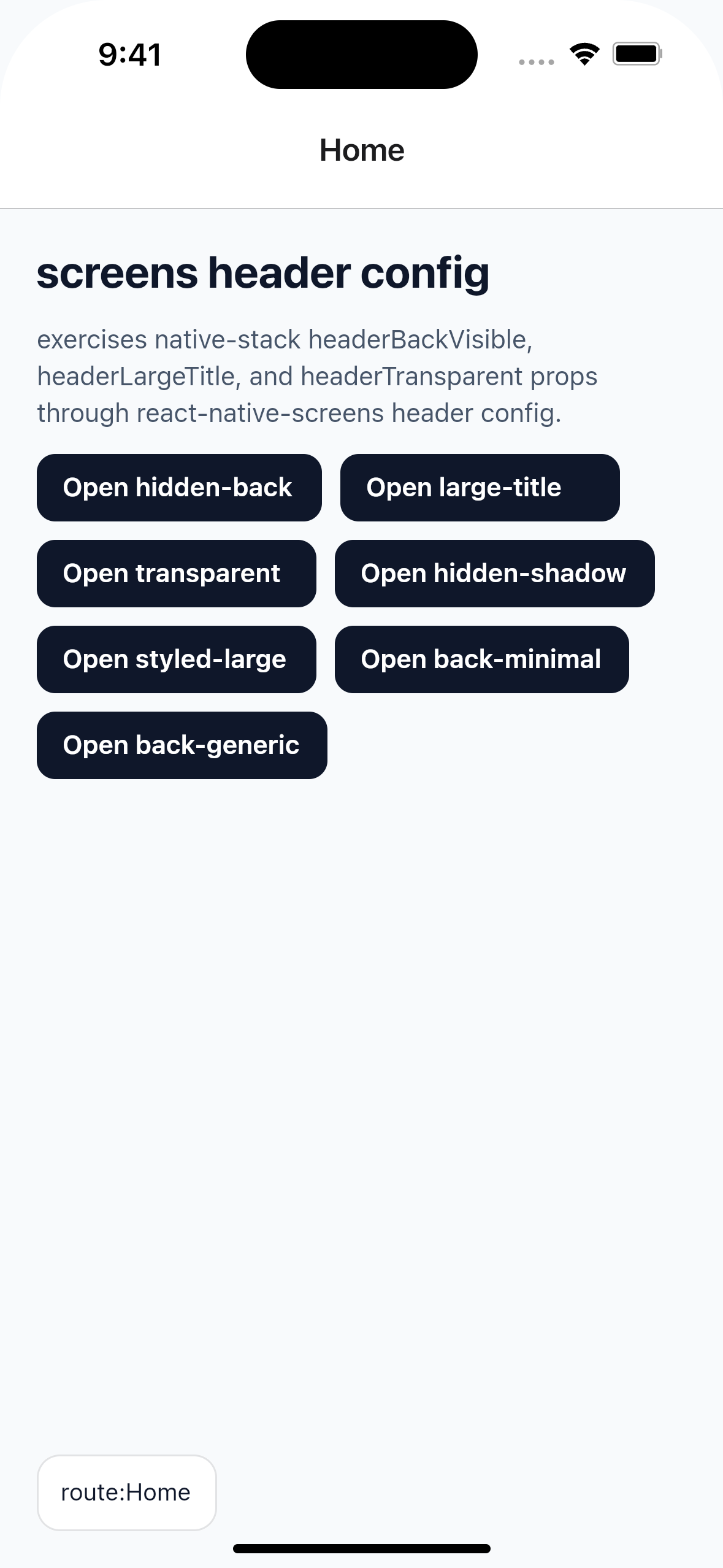Open the hidden-back screen

(x=179, y=488)
